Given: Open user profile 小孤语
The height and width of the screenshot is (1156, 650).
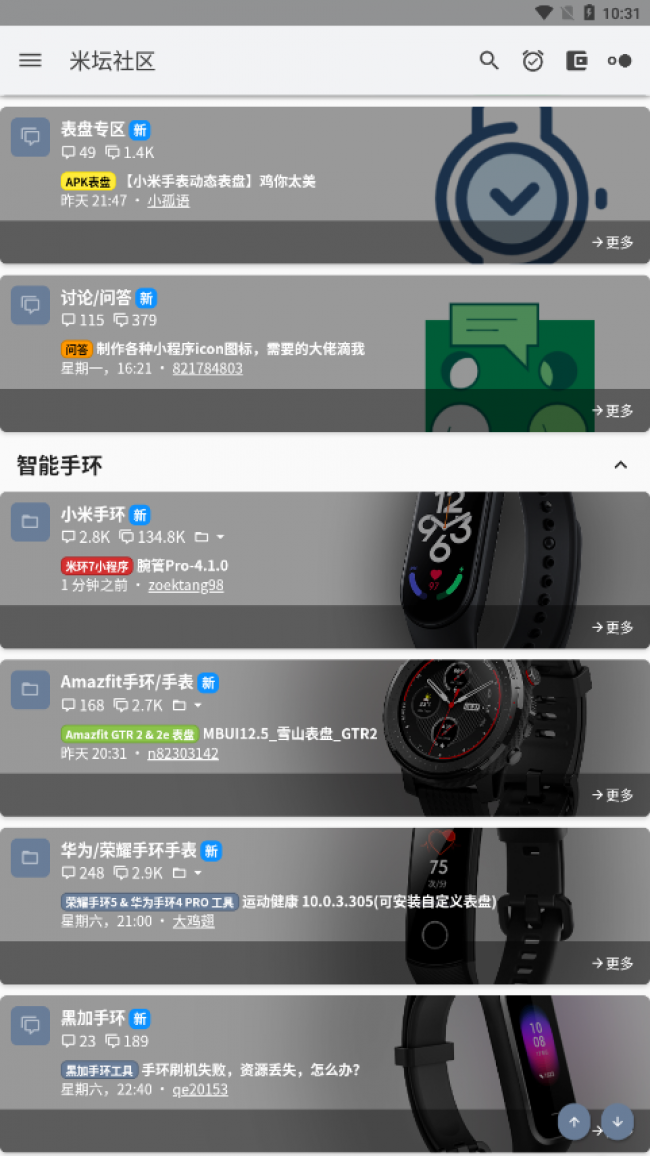Looking at the screenshot, I should click(168, 200).
